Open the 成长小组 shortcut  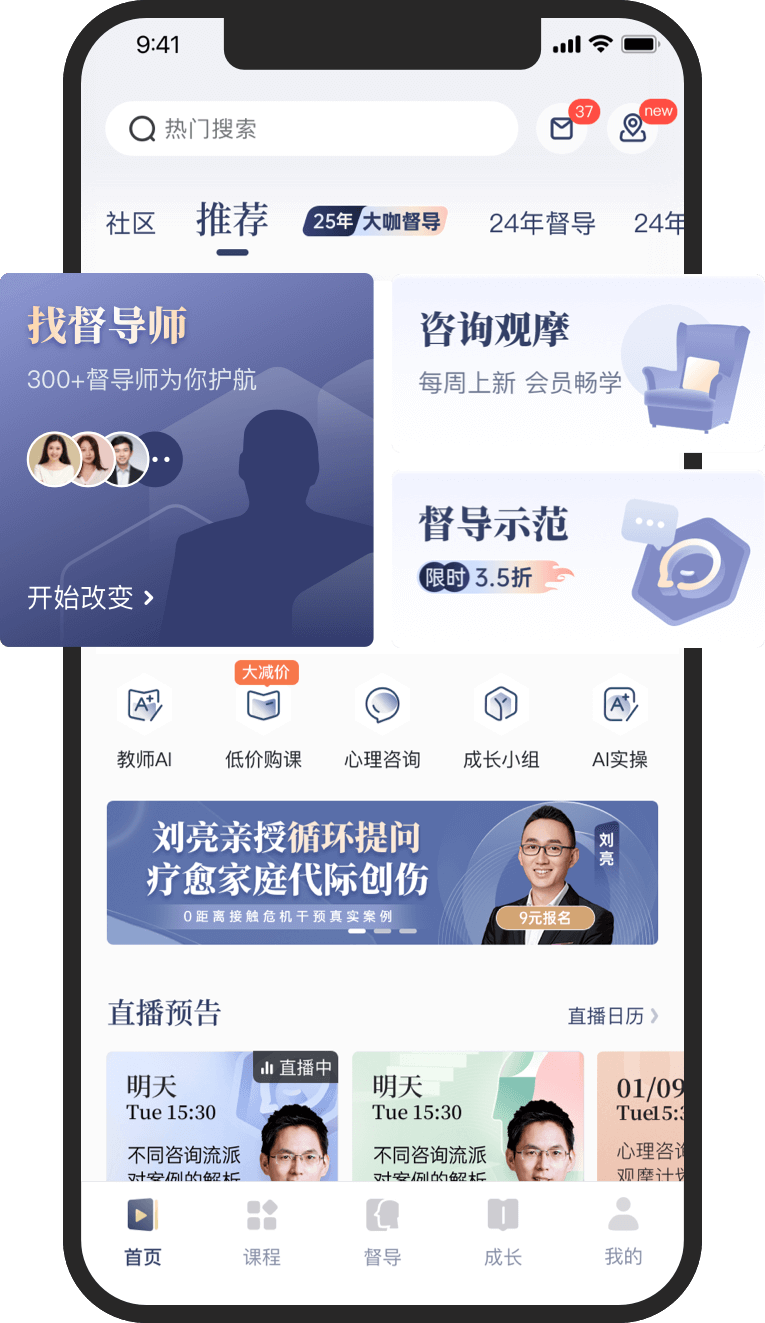pyautogui.click(x=501, y=722)
